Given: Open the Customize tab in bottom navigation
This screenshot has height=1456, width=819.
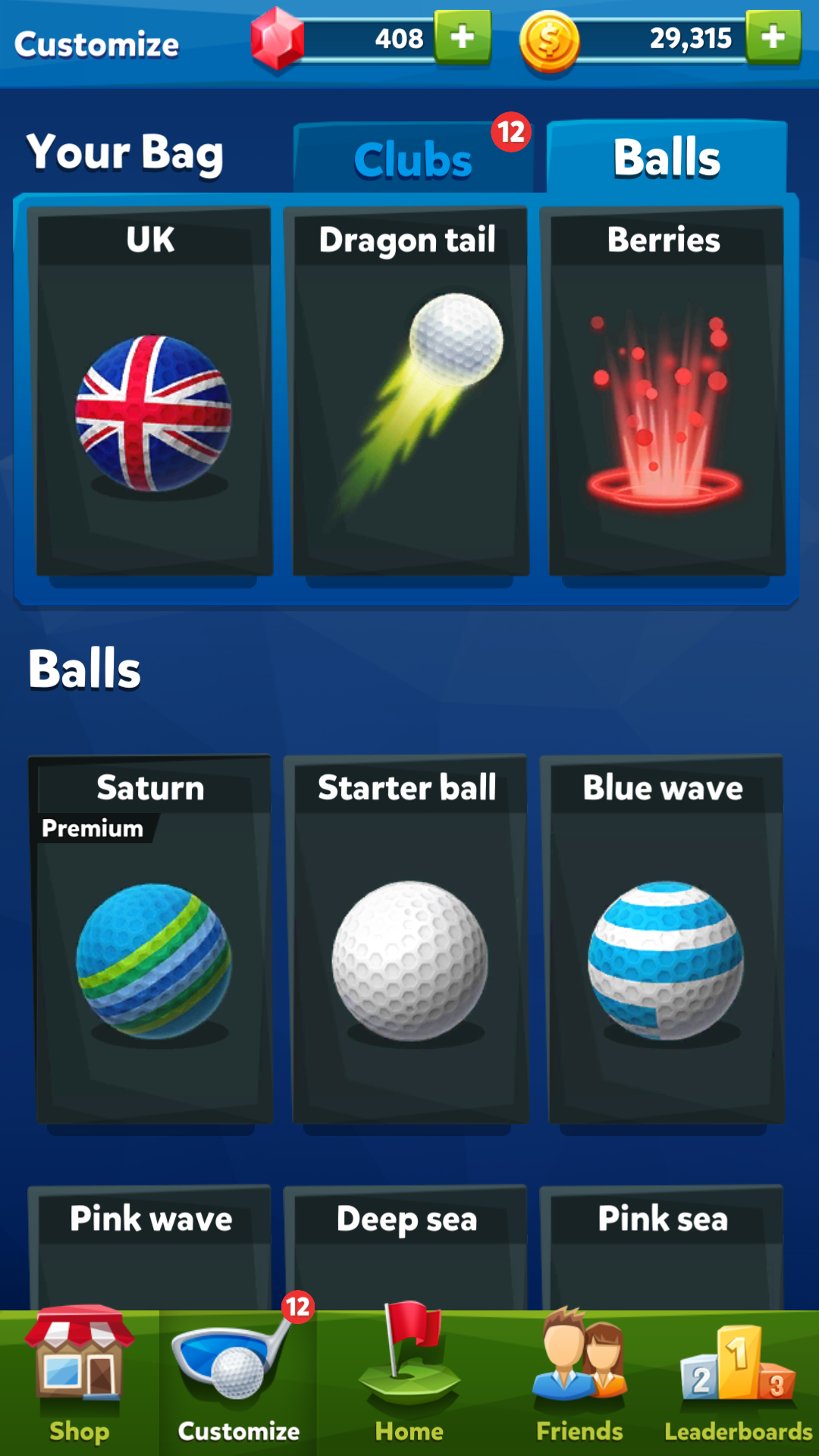Looking at the screenshot, I should tap(238, 1382).
